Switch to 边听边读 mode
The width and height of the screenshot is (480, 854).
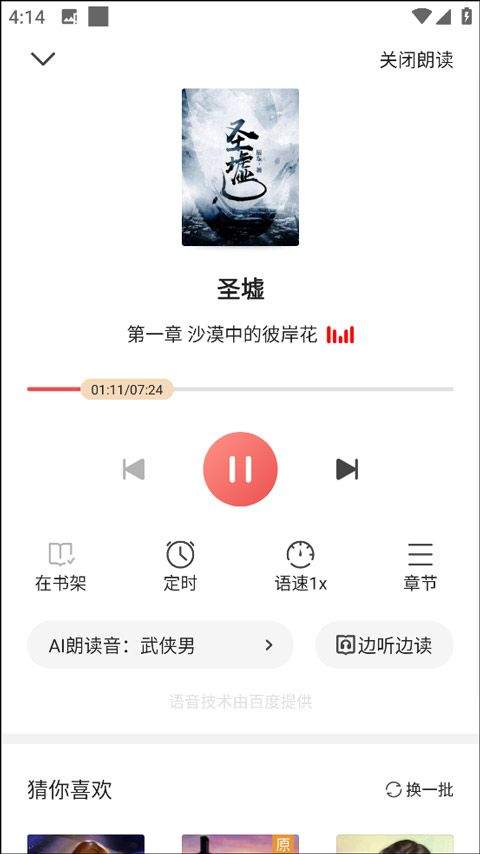(384, 645)
